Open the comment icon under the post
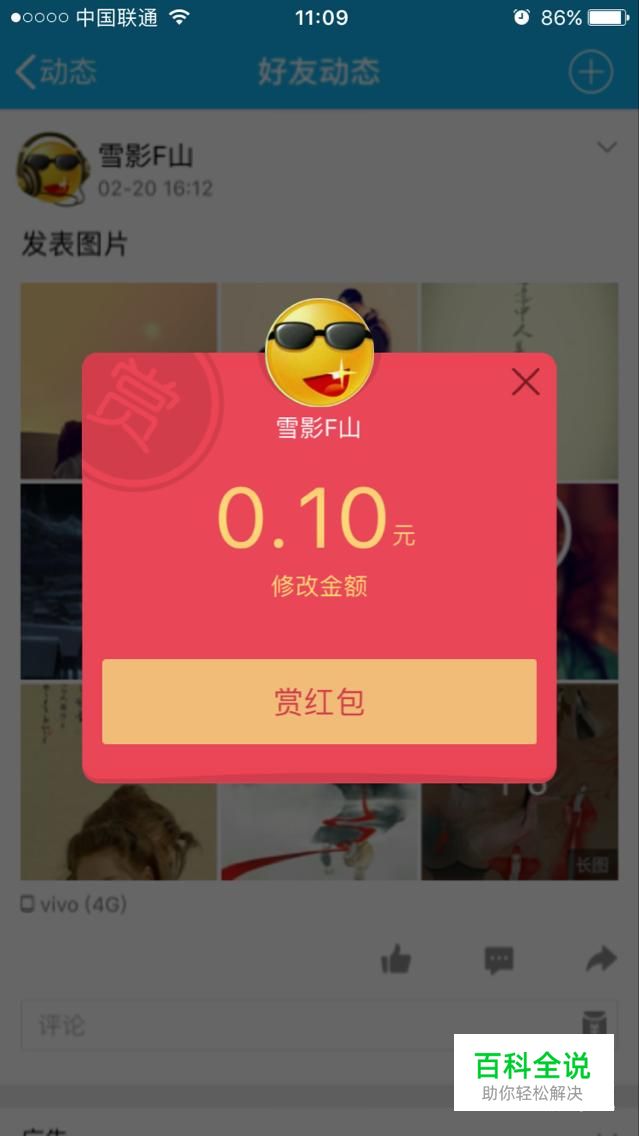Image resolution: width=639 pixels, height=1136 pixels. coord(498,961)
